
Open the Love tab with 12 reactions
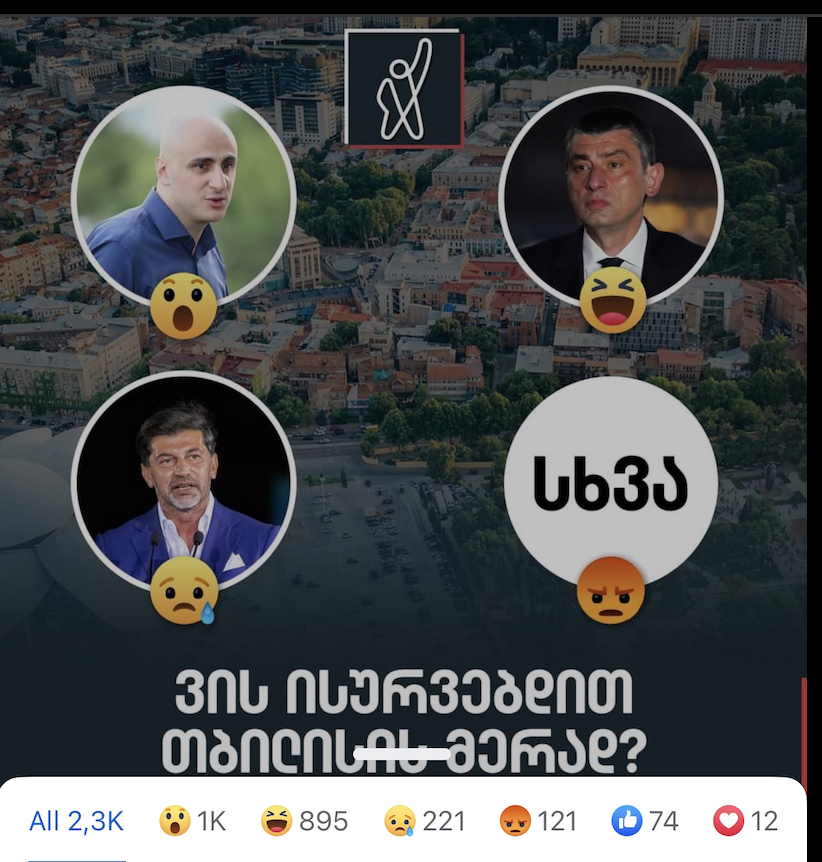coord(745,822)
